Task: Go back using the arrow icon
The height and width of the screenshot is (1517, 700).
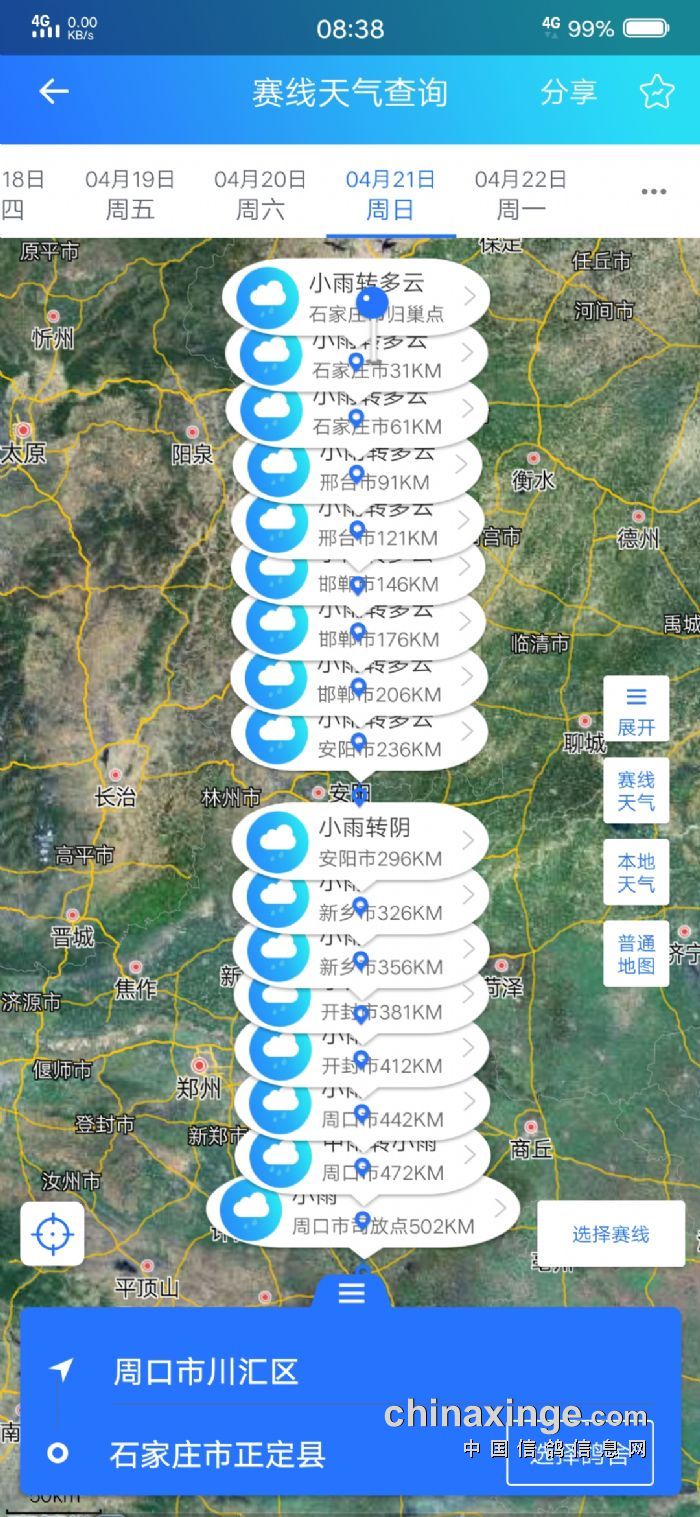Action: pos(54,92)
